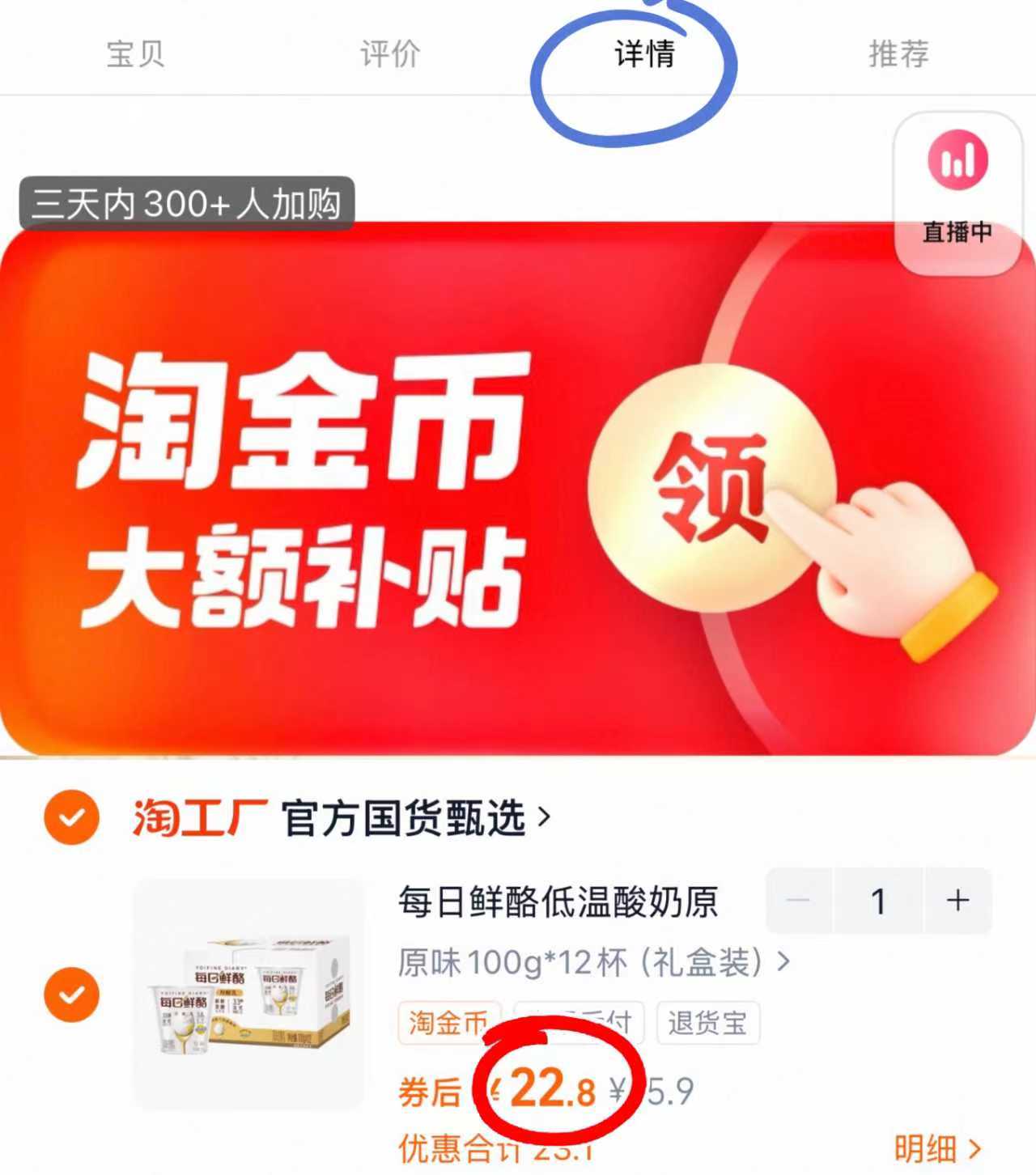The height and width of the screenshot is (1175, 1036).
Task: Switch to the 评价 reviews tab
Action: coord(388,53)
